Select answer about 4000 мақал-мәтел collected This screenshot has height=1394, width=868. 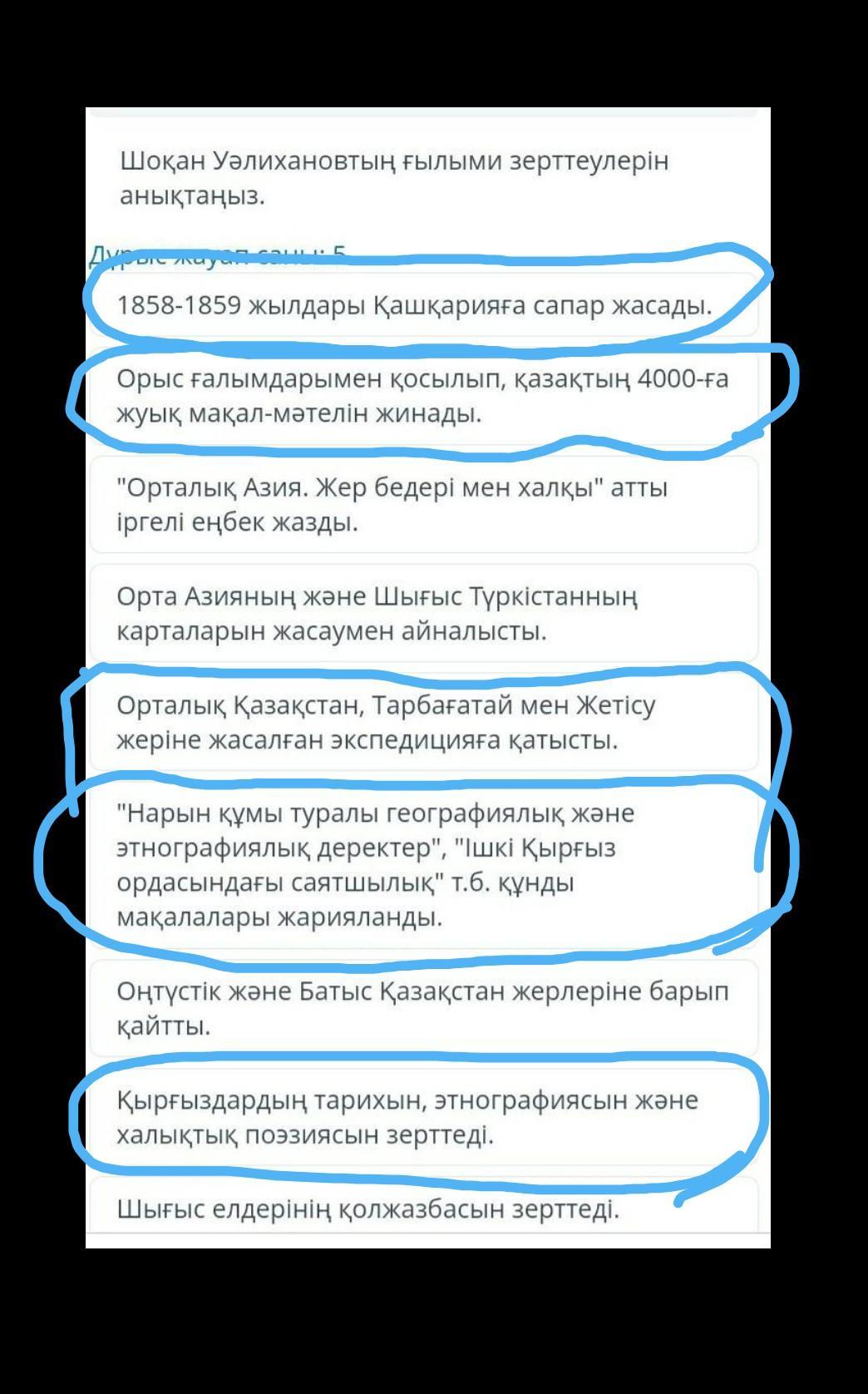tap(422, 396)
